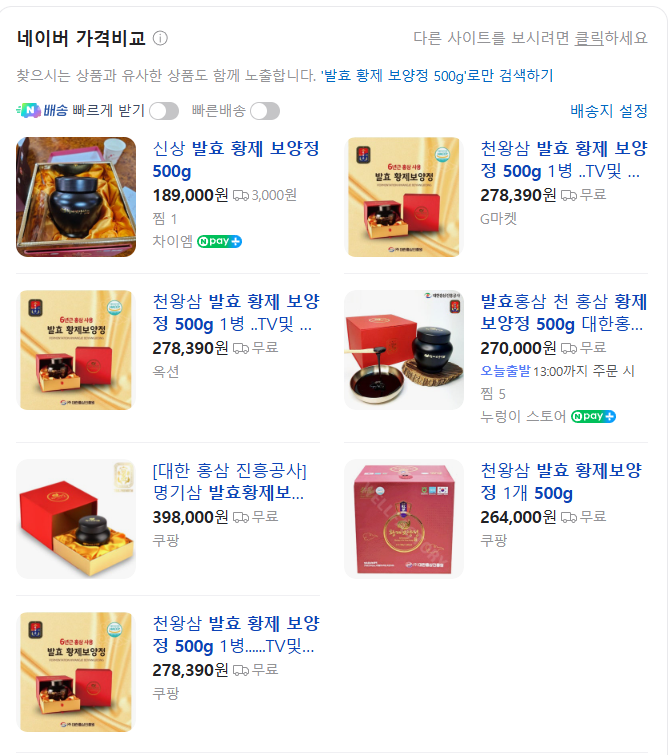
Task: Open 배송지 설정
Action: 608,111
